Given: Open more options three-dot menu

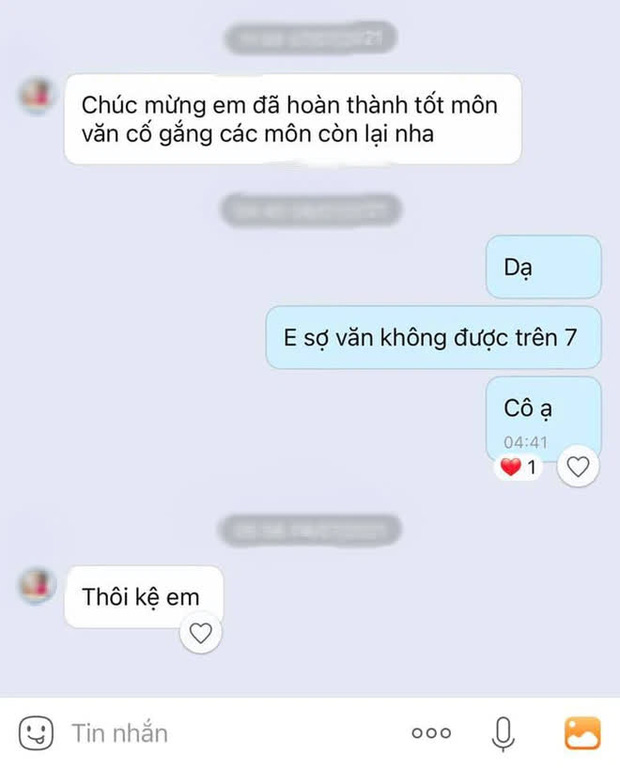Looking at the screenshot, I should (432, 733).
